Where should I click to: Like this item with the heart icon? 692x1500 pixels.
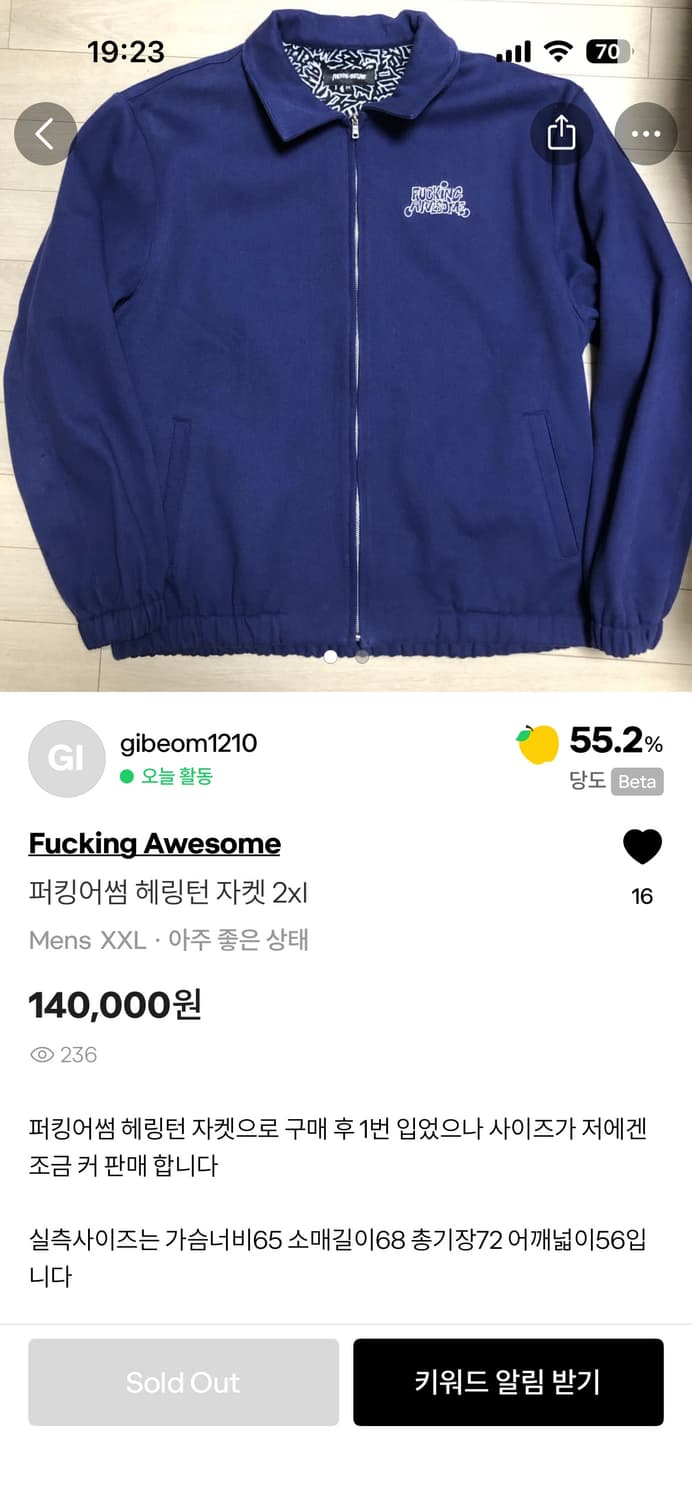[x=642, y=847]
